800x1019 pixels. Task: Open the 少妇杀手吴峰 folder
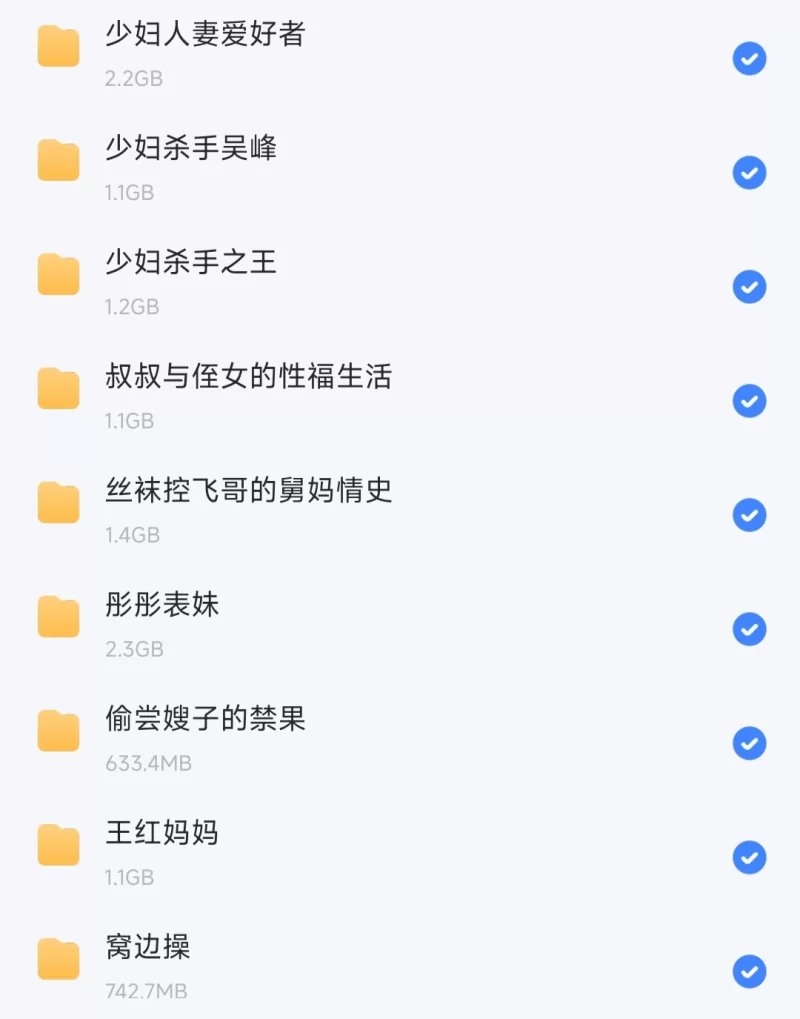pos(191,149)
